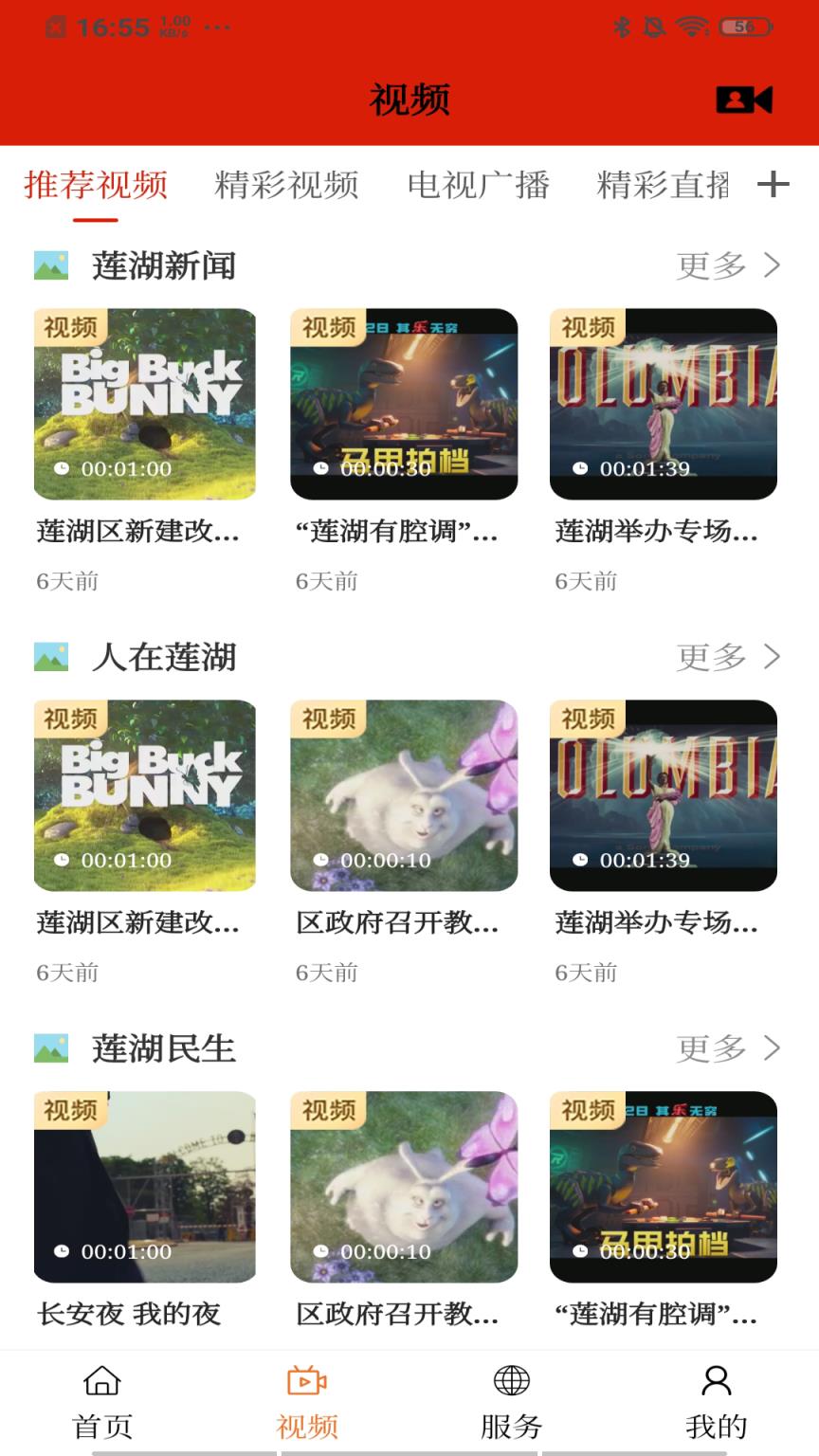Image resolution: width=819 pixels, height=1456 pixels.
Task: Open the video camera icon in the header
Action: coord(744,99)
